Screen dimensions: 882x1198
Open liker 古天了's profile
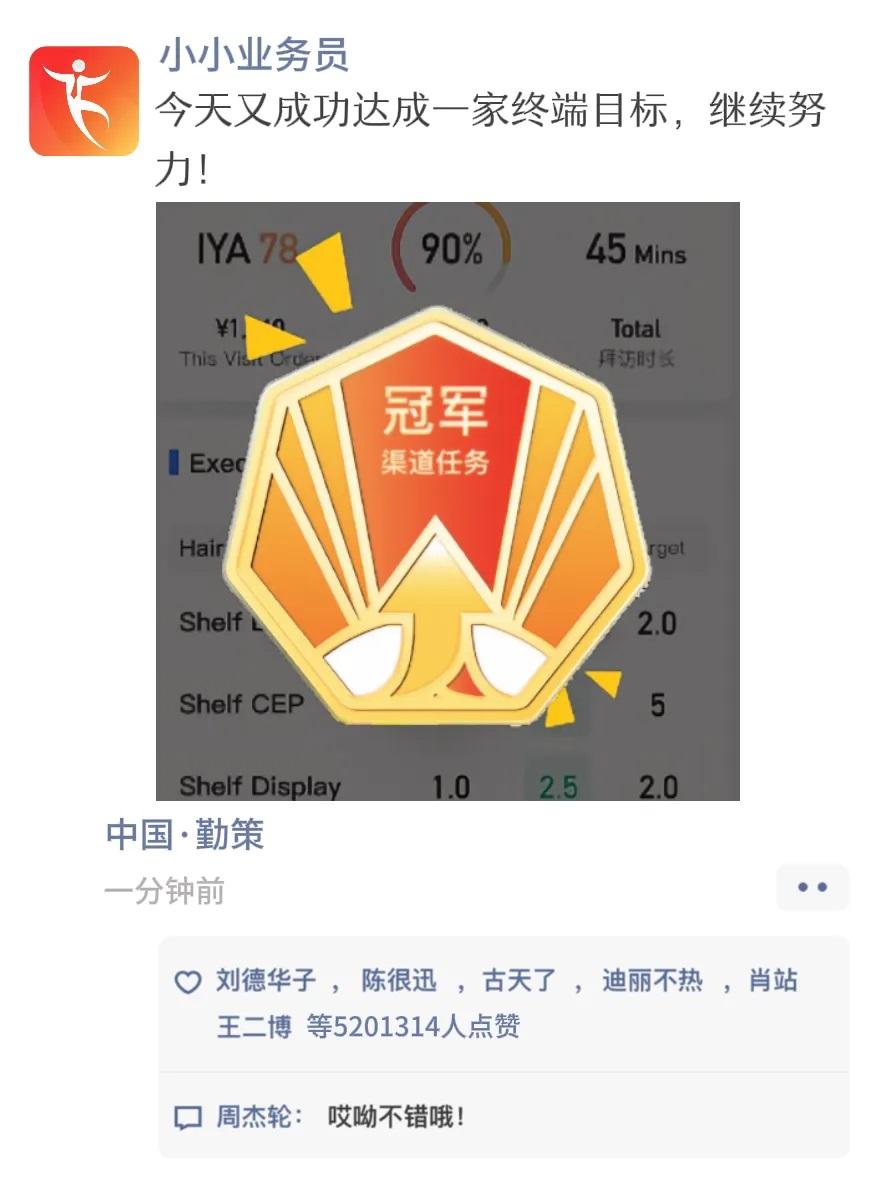(x=519, y=981)
